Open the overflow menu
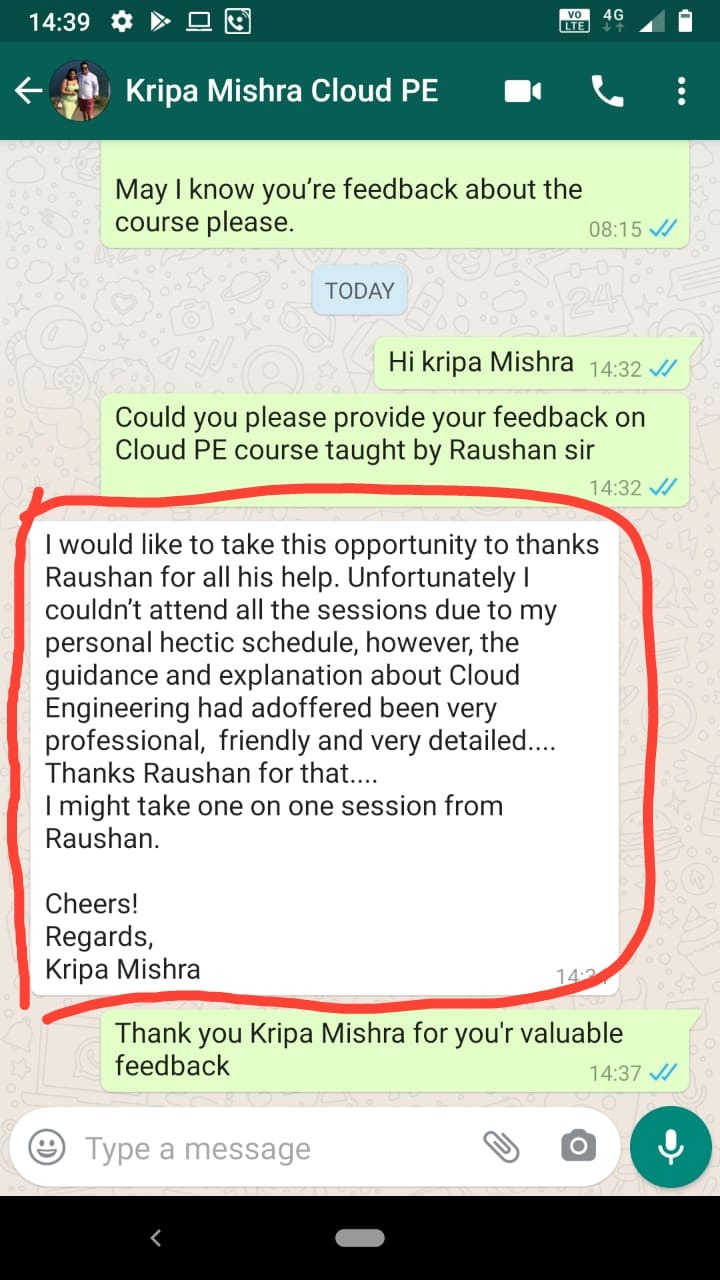Image resolution: width=720 pixels, height=1280 pixels. click(x=682, y=91)
